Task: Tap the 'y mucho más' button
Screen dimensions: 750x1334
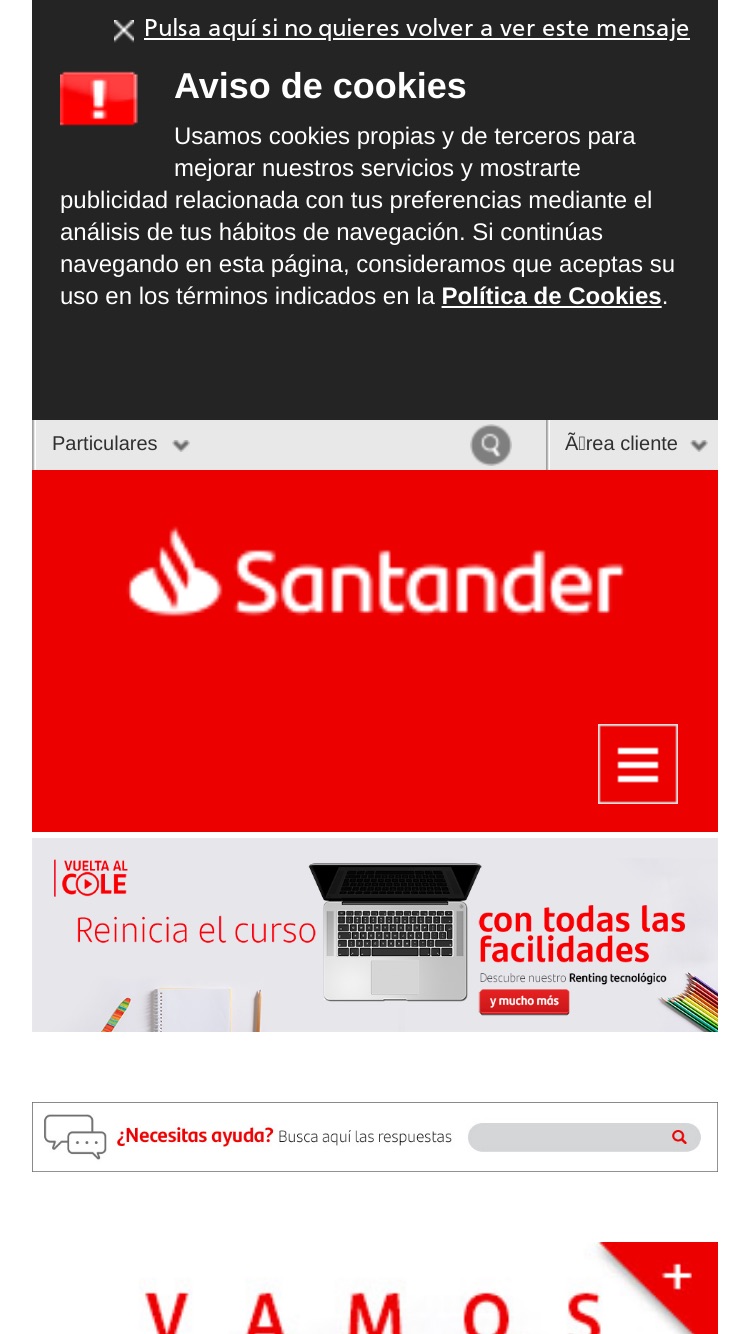Action: [x=524, y=1001]
